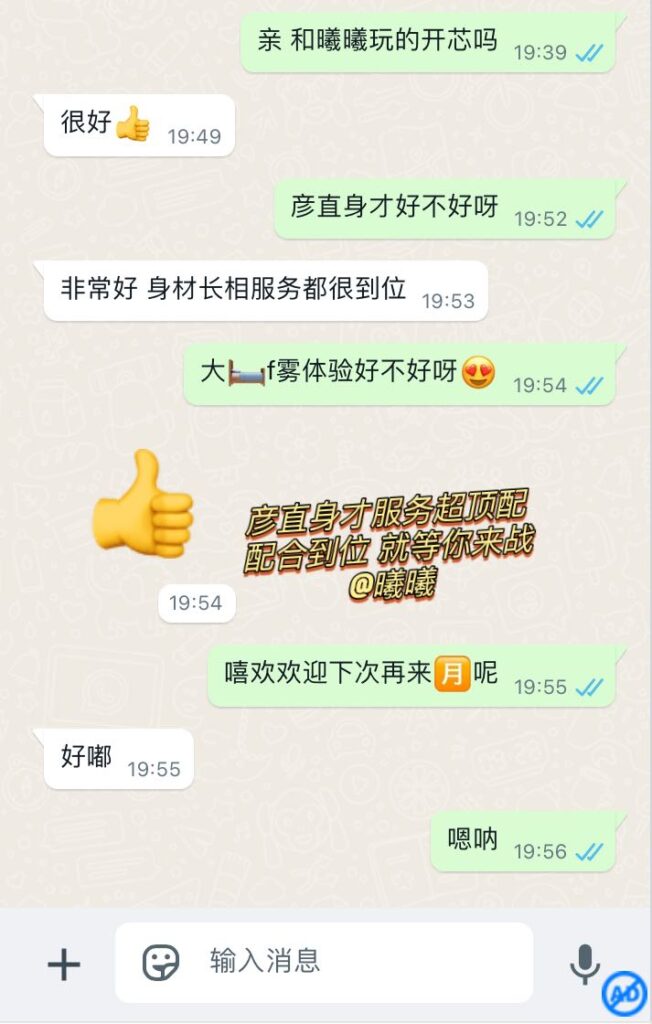The width and height of the screenshot is (652, 1024).
Task: Open the sticker and emoji picker
Action: (160, 963)
